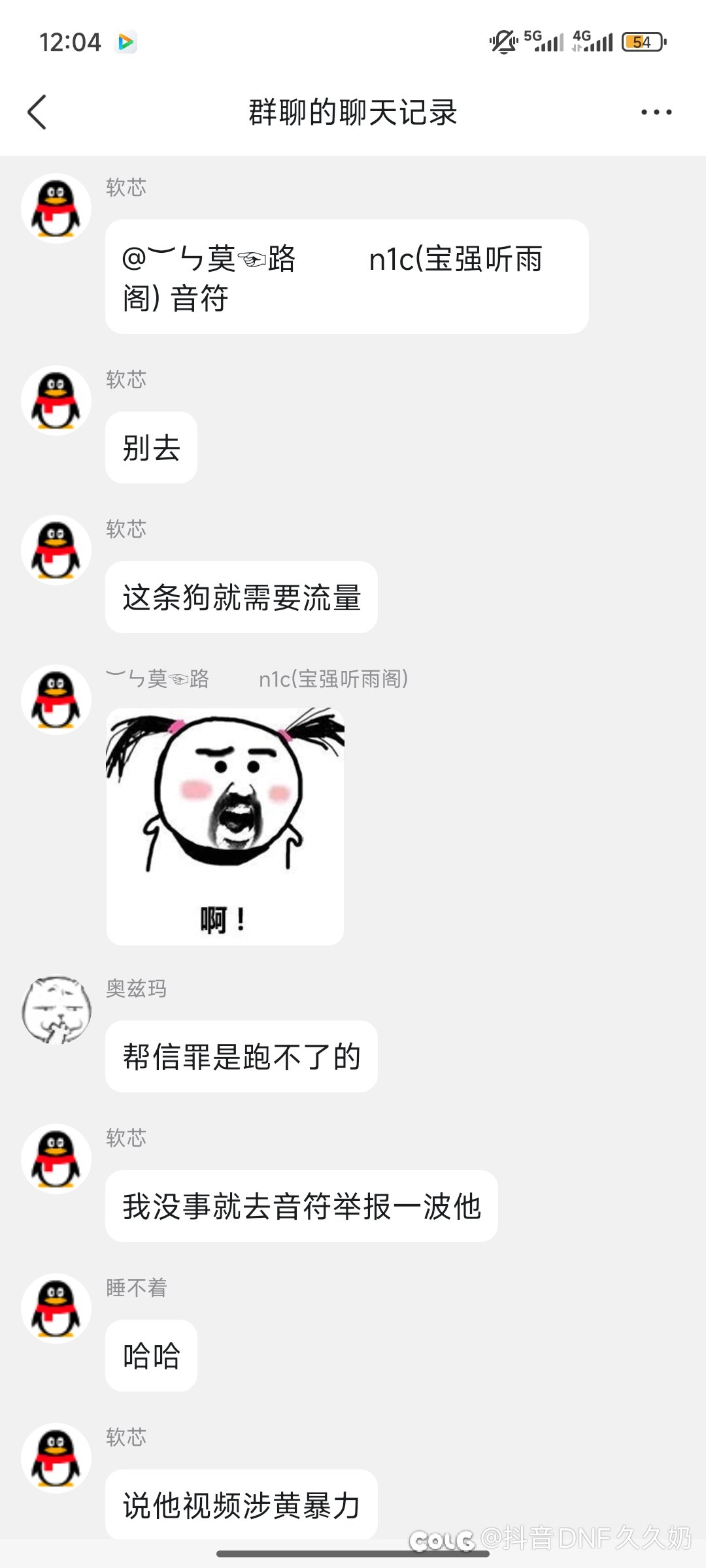Tap 奥兹玛's cat avatar
This screenshot has height=1568, width=706.
(x=56, y=1010)
